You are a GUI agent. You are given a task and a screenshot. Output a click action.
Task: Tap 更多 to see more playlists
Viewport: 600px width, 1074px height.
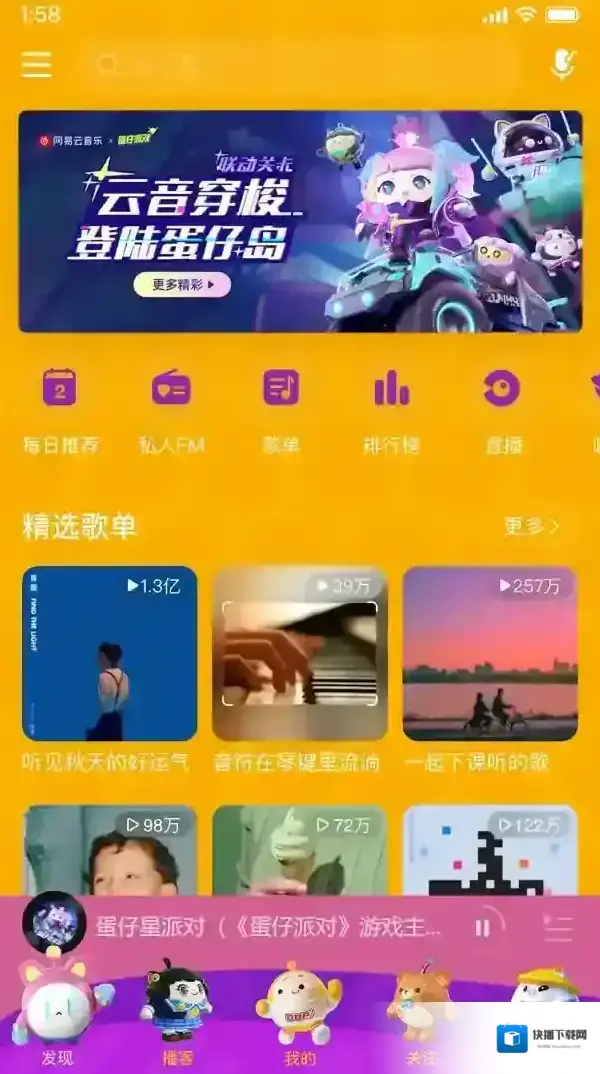(x=531, y=526)
